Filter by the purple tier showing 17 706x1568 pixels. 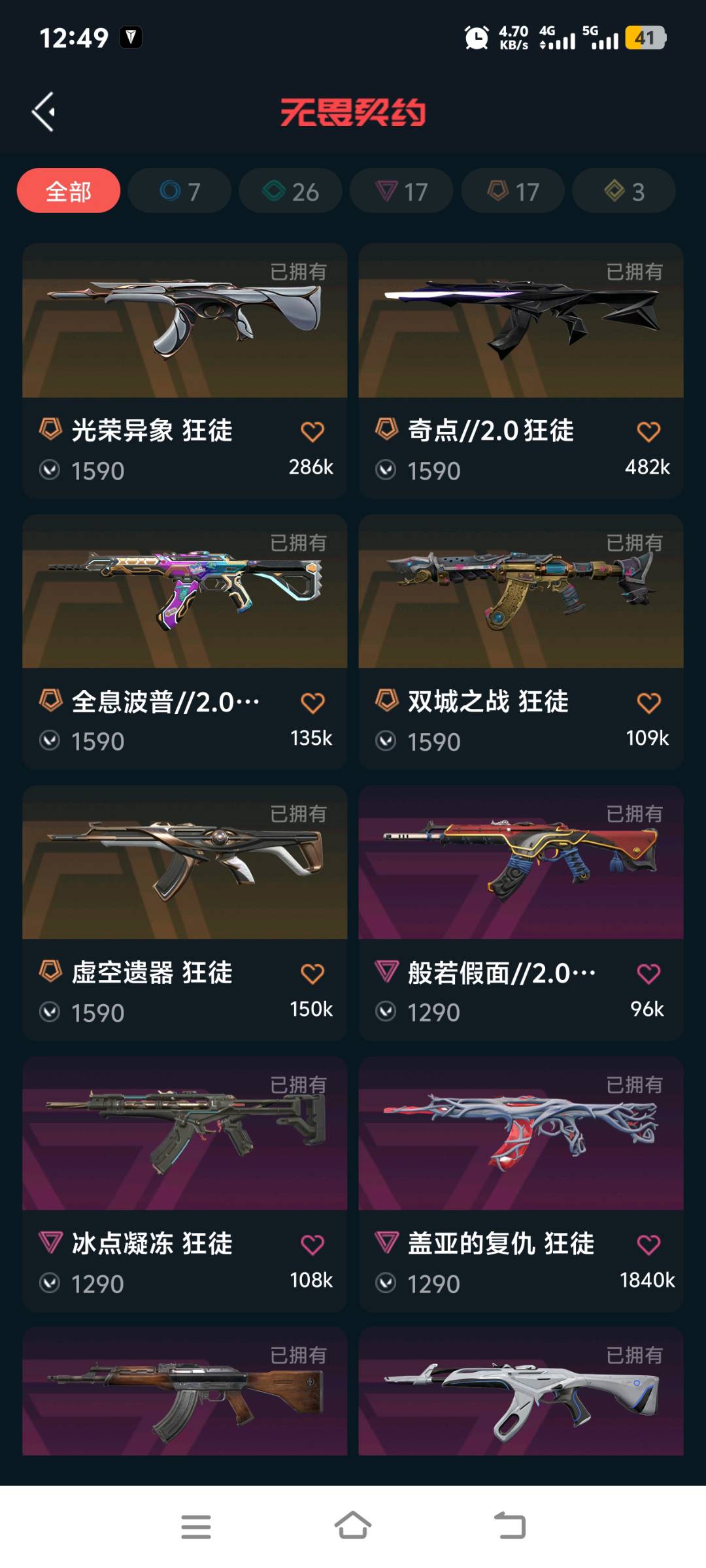(401, 191)
